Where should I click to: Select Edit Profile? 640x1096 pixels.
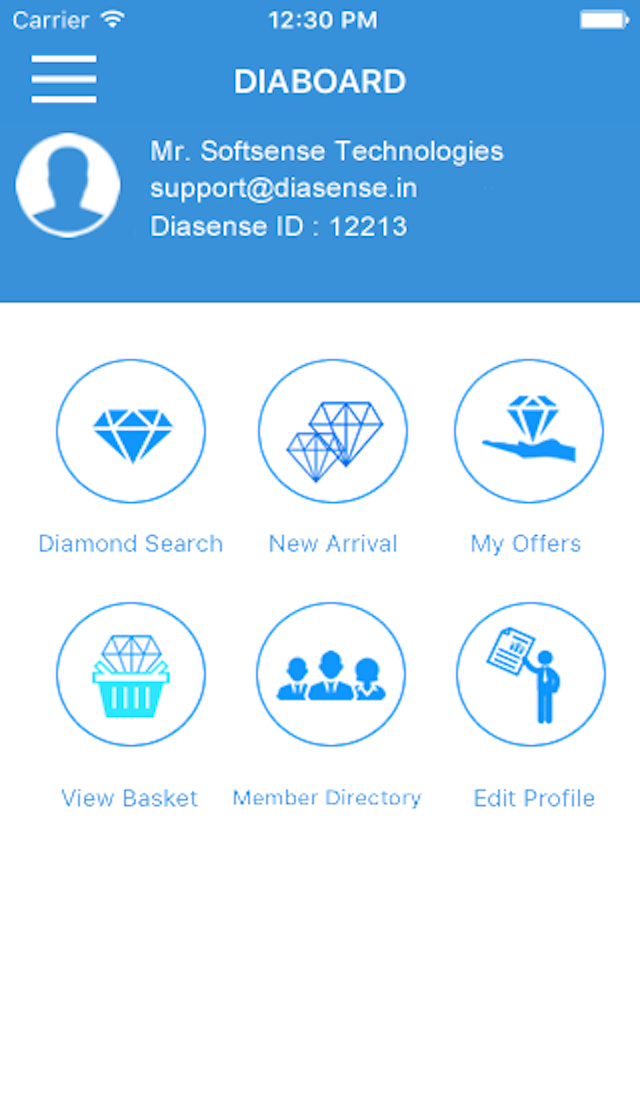[531, 674]
